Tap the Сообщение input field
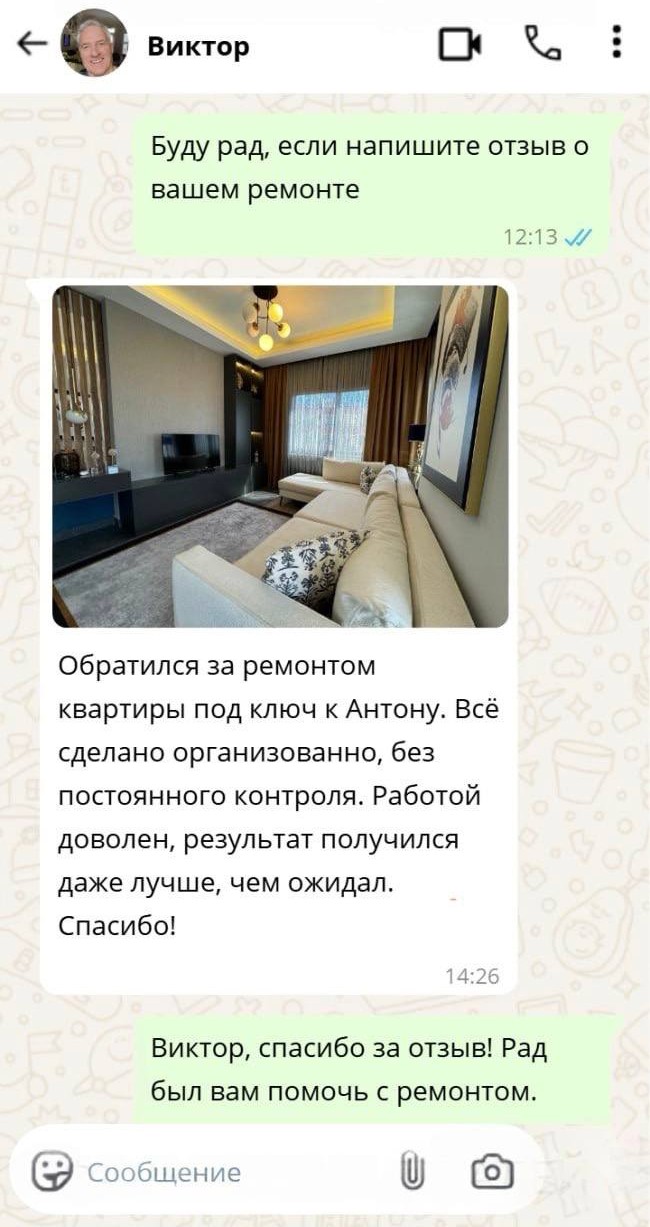The width and height of the screenshot is (650, 1227). (x=230, y=1172)
